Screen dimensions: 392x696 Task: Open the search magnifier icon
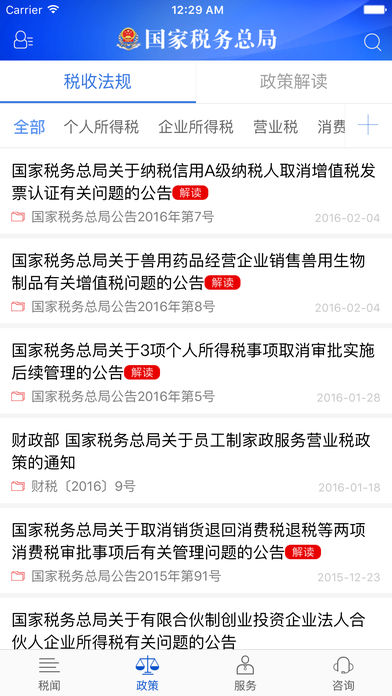372,43
